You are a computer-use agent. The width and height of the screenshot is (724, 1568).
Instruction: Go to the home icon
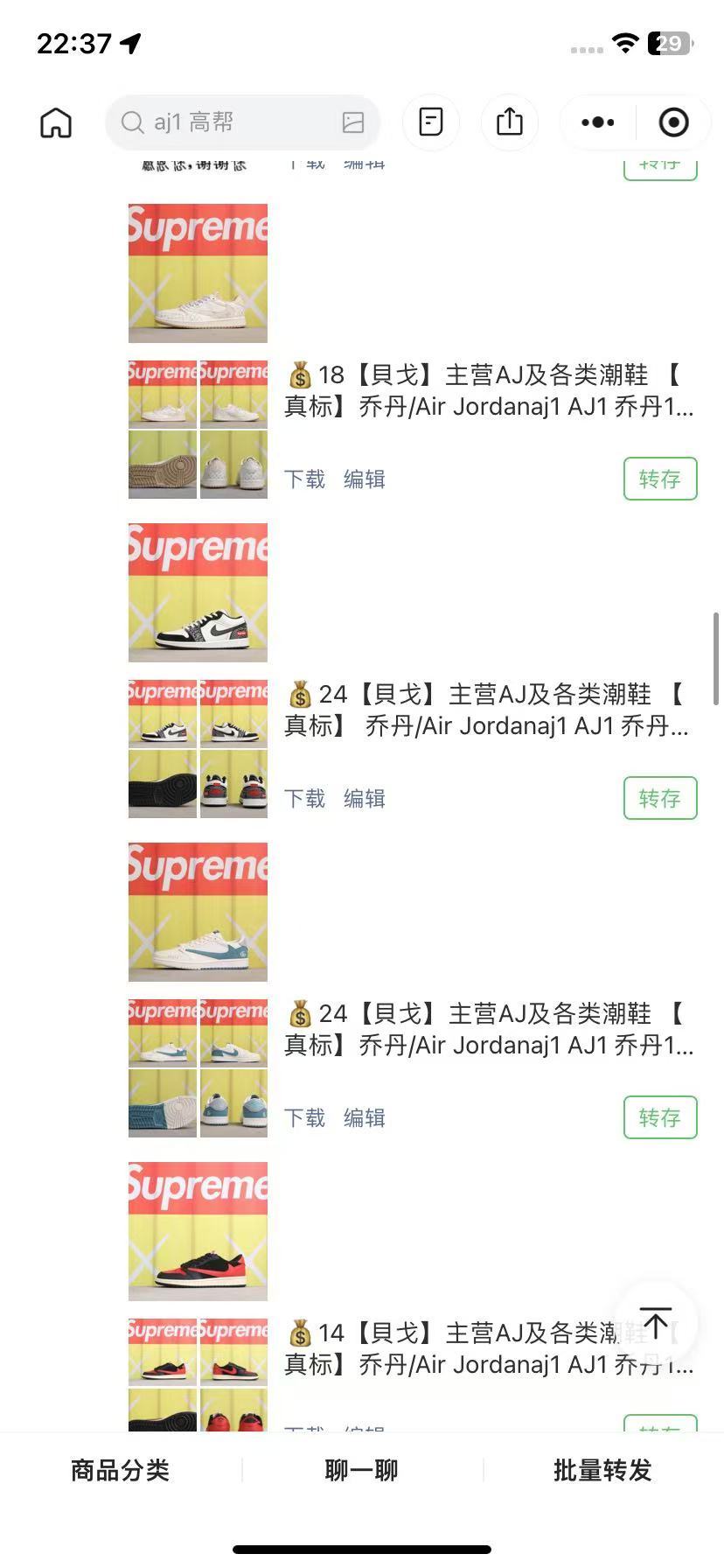tap(56, 122)
